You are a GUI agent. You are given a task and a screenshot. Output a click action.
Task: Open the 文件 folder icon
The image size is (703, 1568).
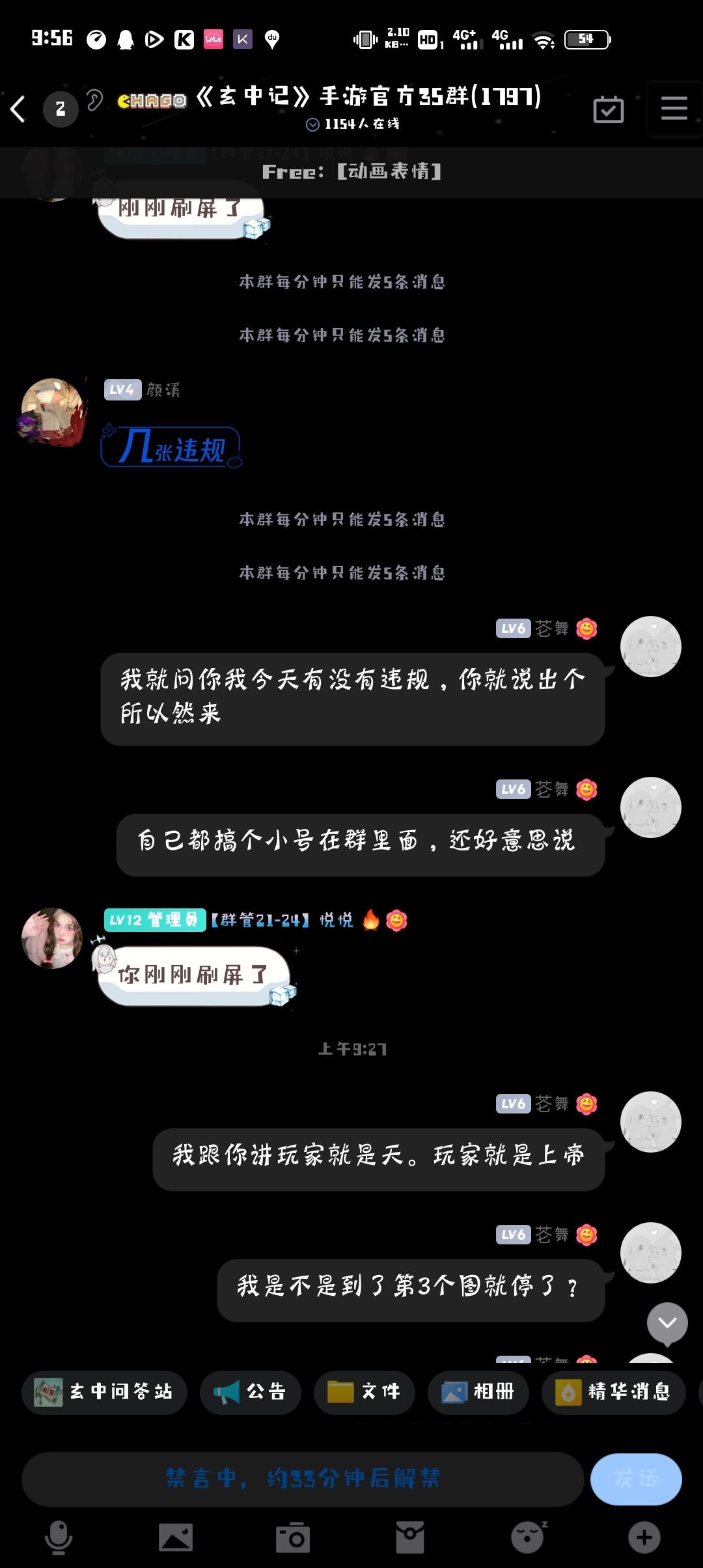pos(365,1392)
